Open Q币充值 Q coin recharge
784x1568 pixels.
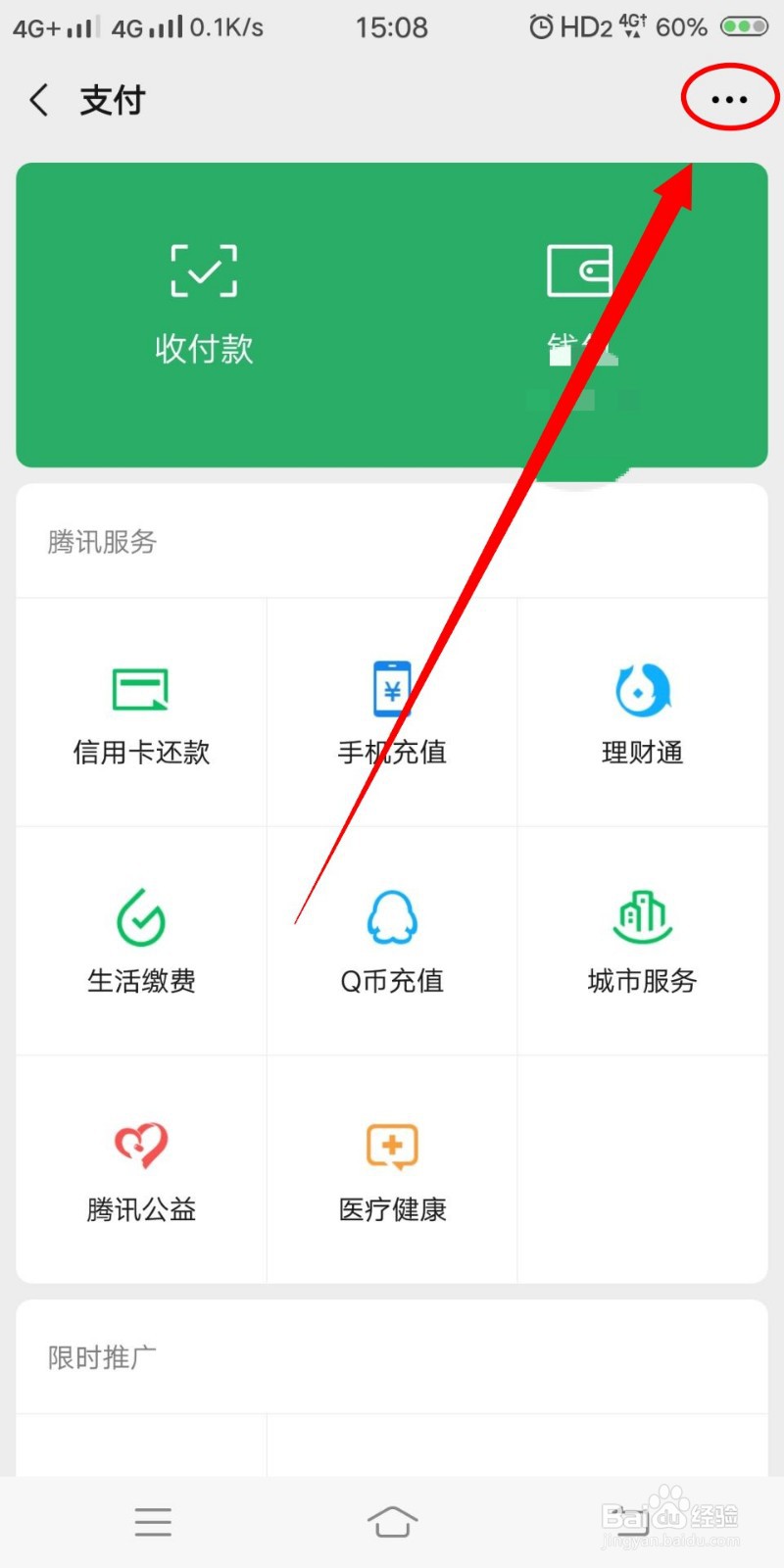coord(391,941)
